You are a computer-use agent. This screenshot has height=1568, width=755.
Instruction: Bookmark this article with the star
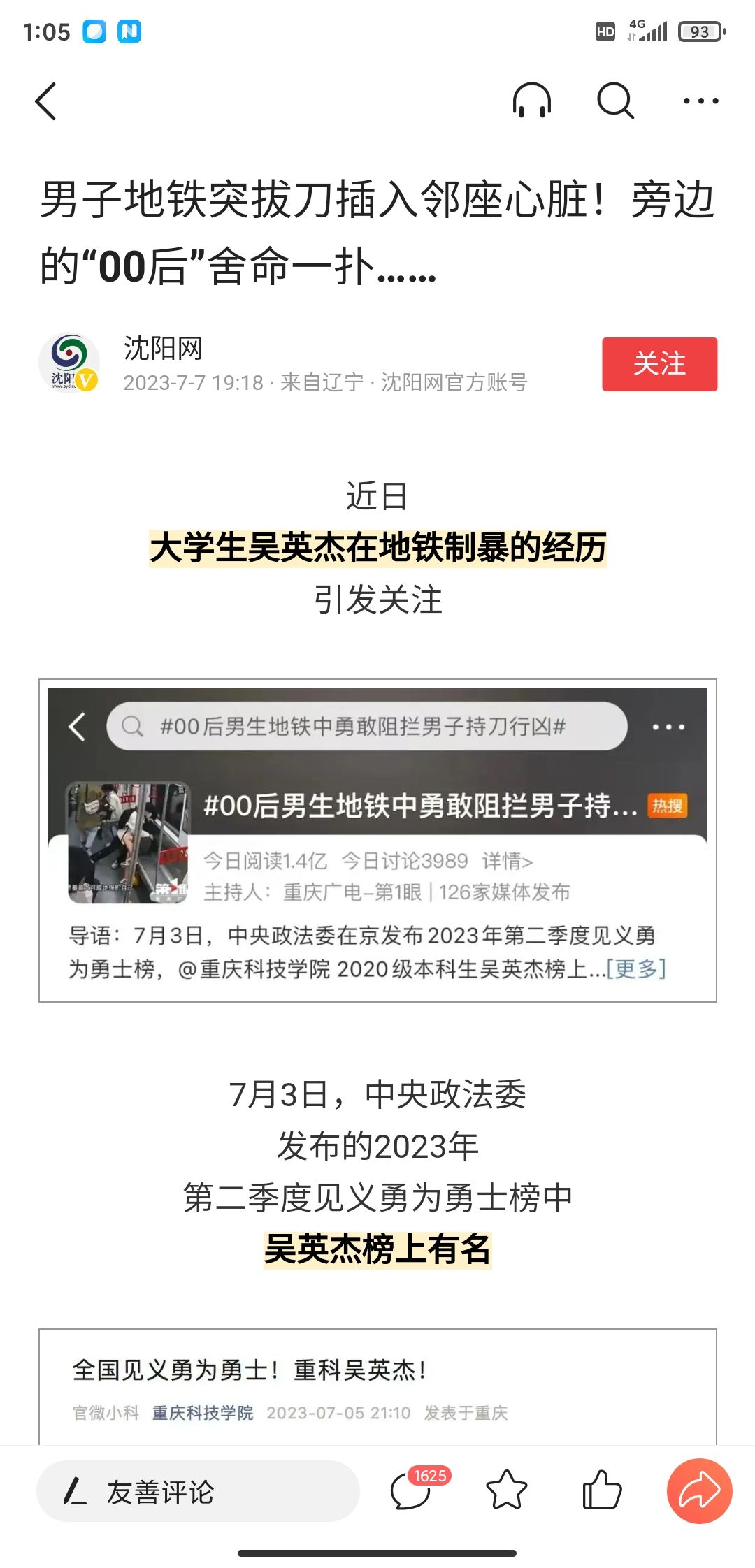tap(506, 1490)
